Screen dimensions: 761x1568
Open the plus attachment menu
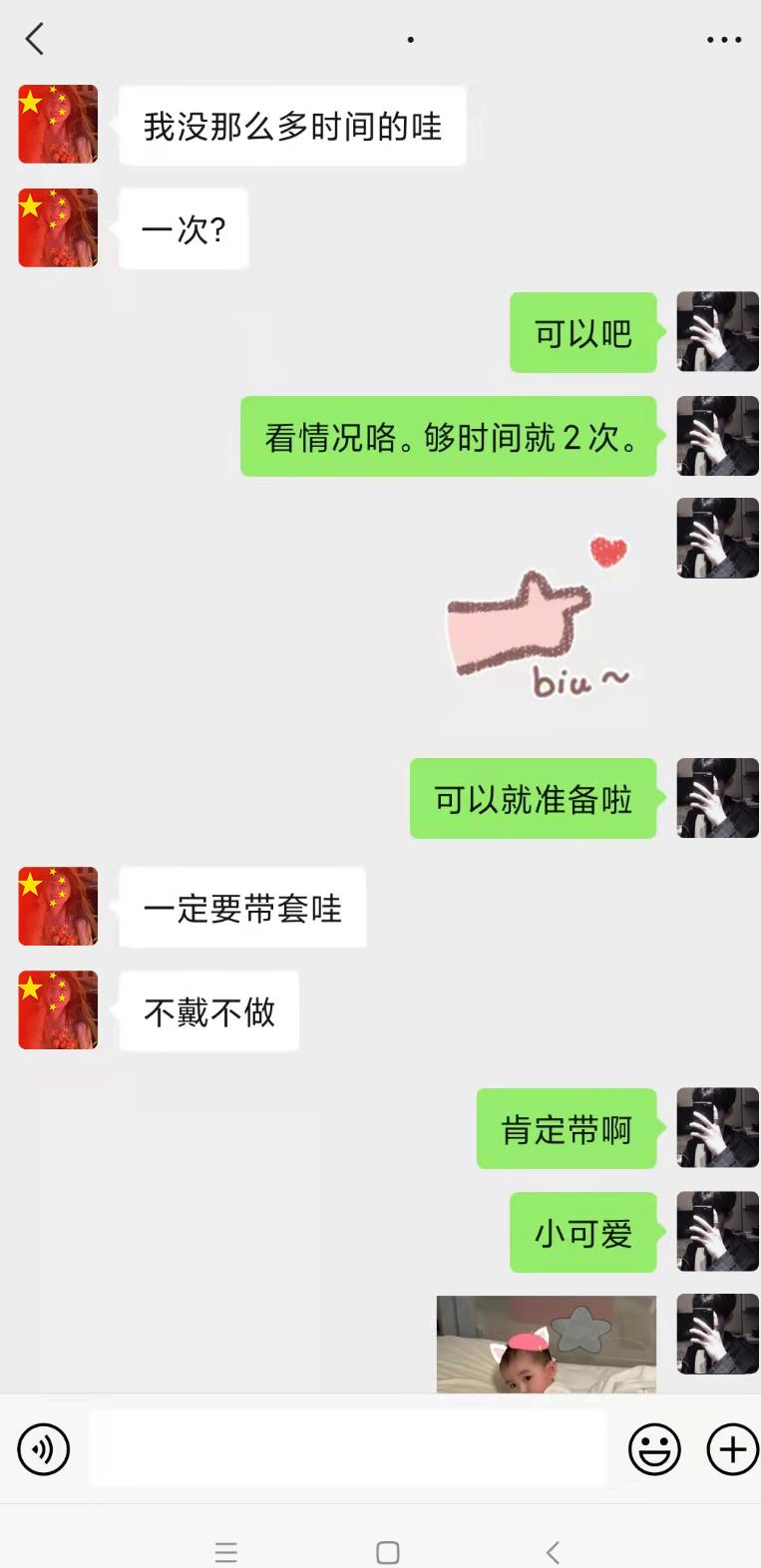732,1449
